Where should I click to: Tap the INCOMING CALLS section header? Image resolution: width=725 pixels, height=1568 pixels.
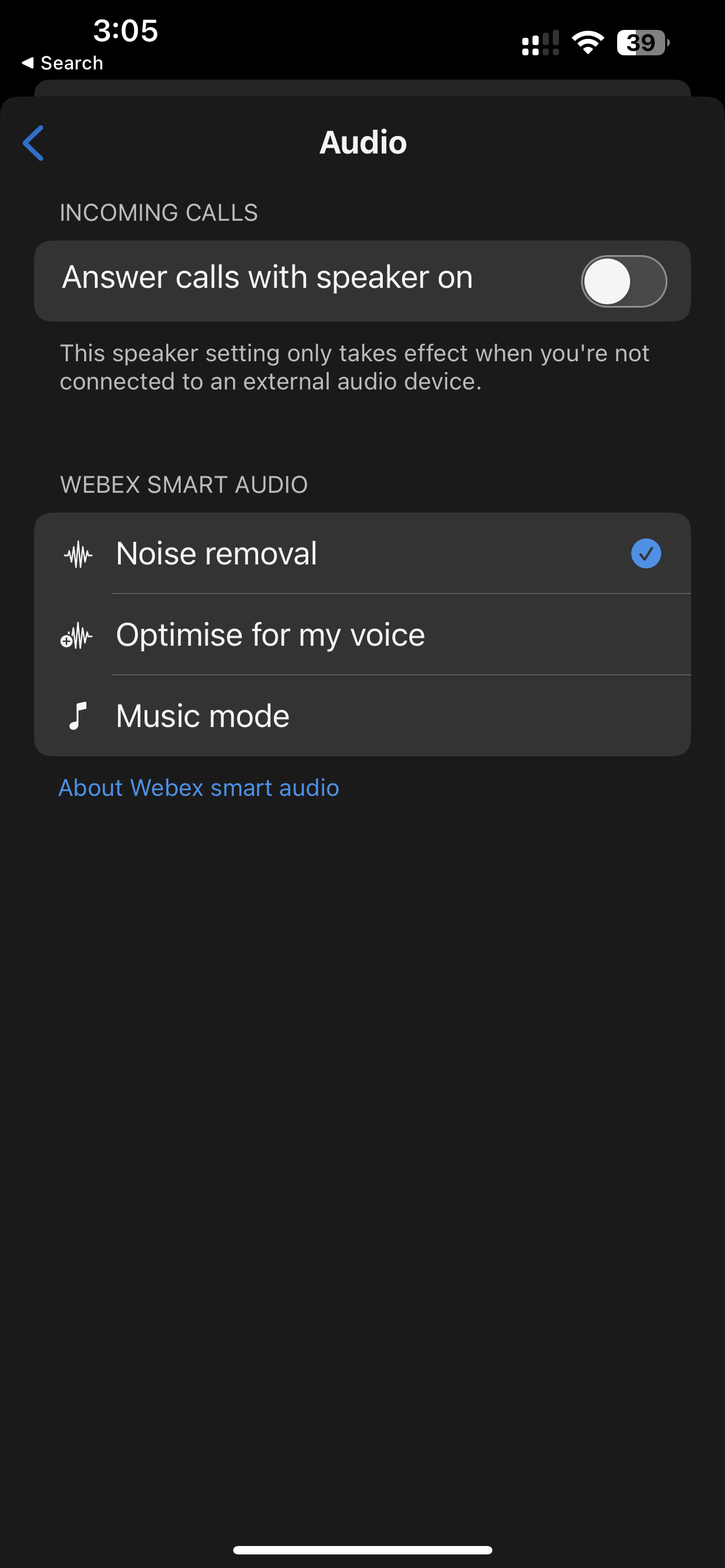(159, 212)
